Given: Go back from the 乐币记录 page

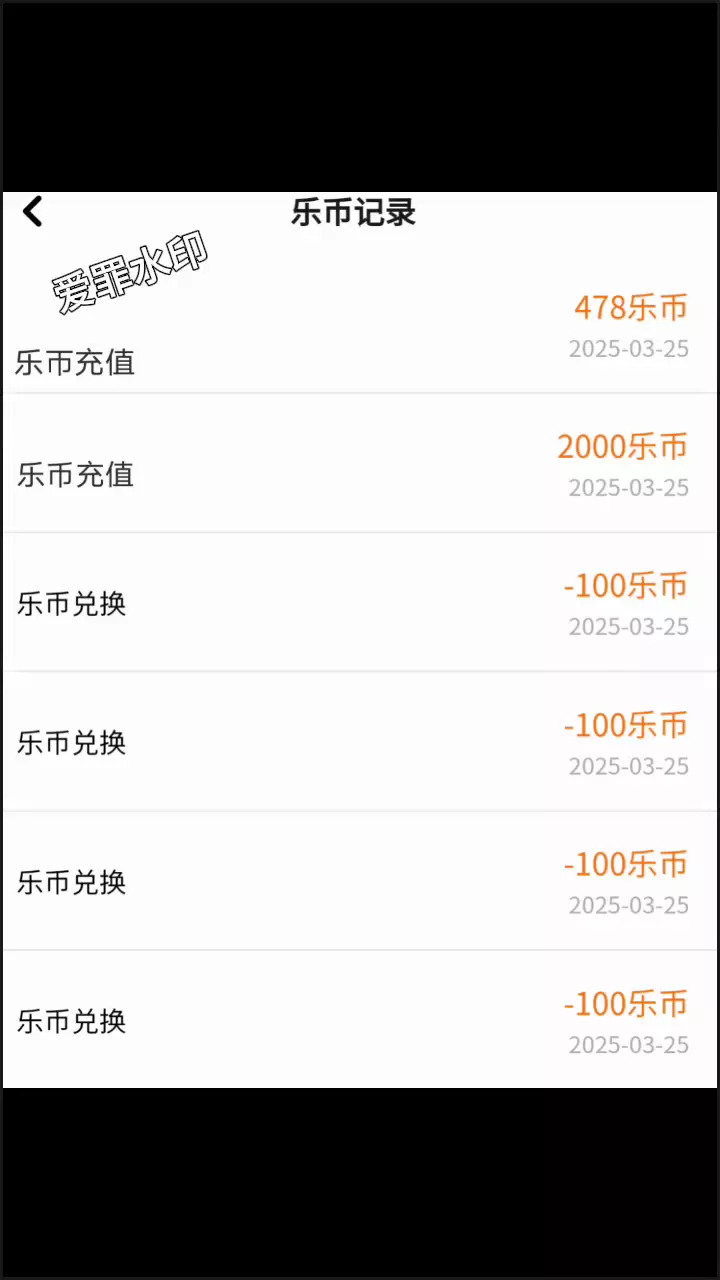Looking at the screenshot, I should (x=33, y=212).
